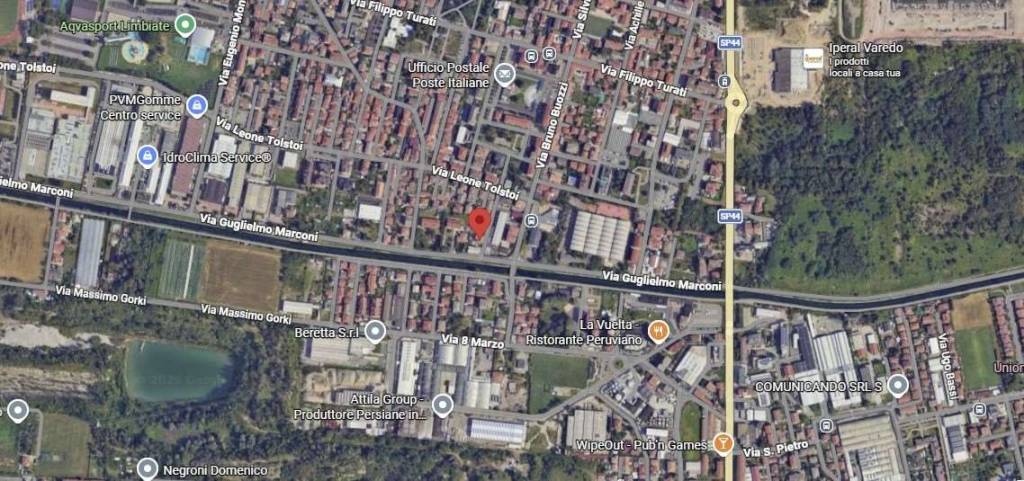
Task: Select the WipeOut Pub'n Games marker
Action: [x=724, y=443]
